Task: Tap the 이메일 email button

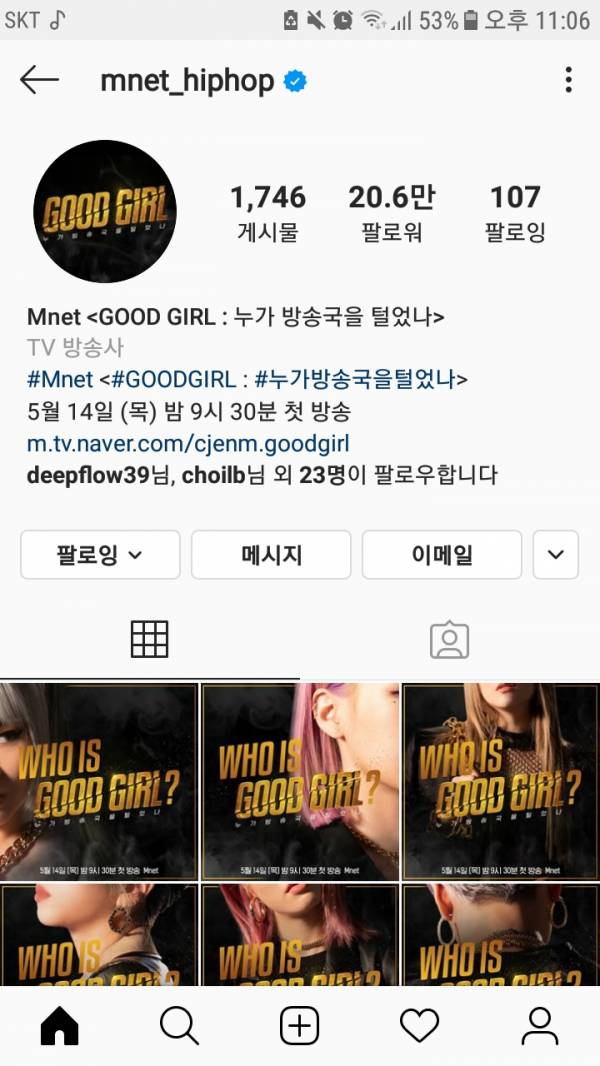Action: [442, 555]
